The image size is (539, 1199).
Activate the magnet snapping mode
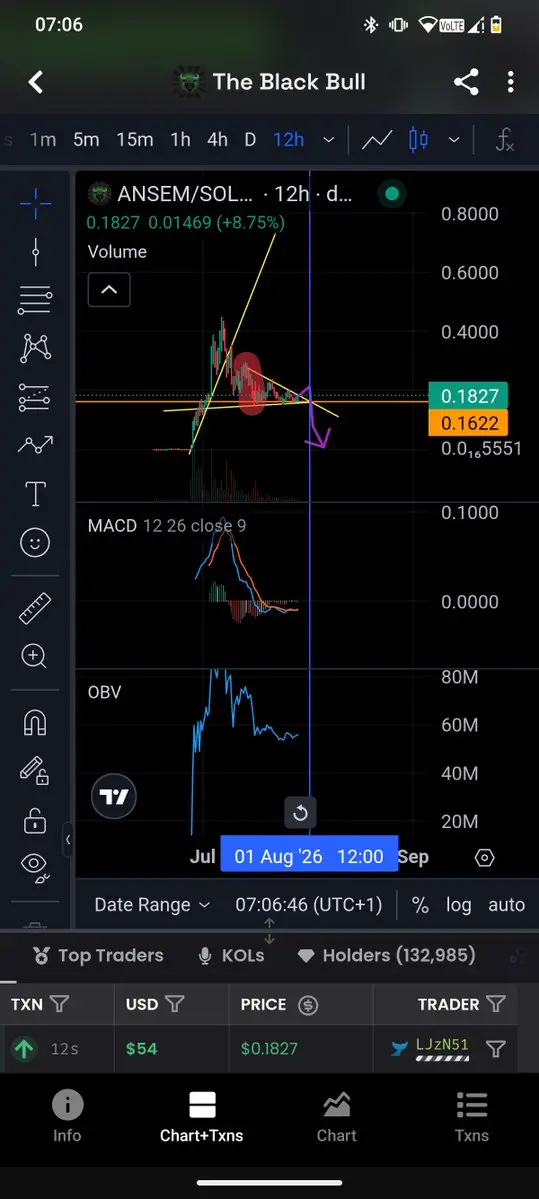click(x=35, y=723)
